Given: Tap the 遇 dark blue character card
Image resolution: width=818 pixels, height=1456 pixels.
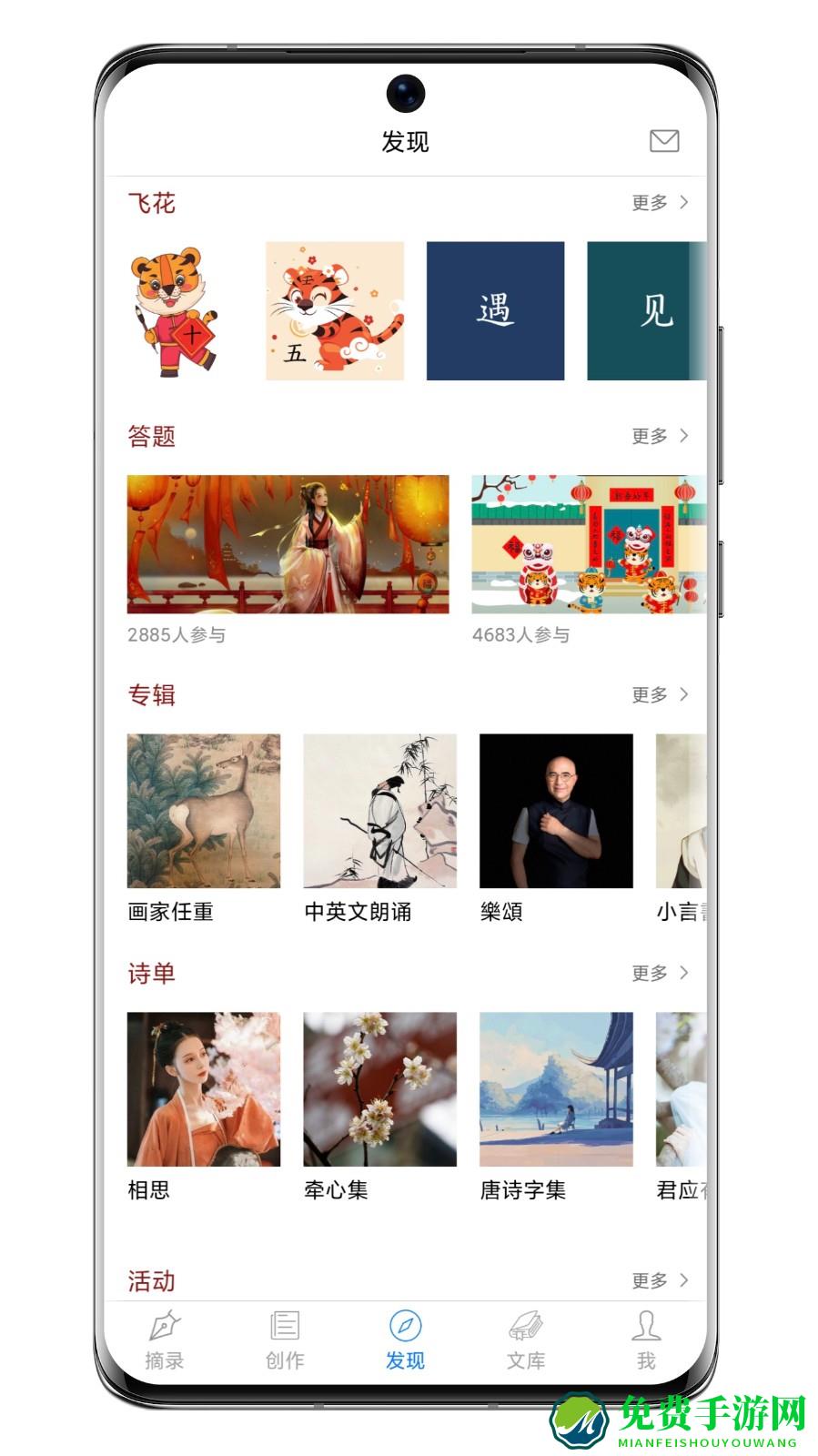Looking at the screenshot, I should (495, 311).
